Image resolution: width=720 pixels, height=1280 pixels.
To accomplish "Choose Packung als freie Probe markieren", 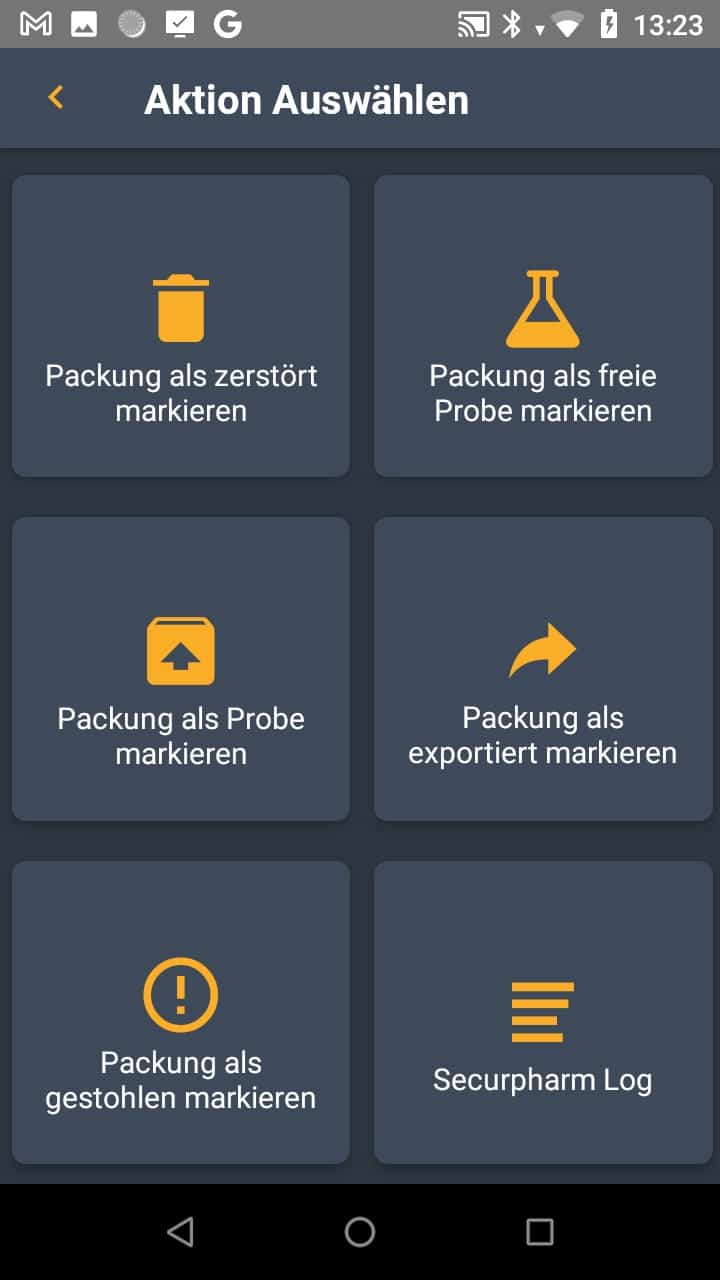I will click(543, 326).
